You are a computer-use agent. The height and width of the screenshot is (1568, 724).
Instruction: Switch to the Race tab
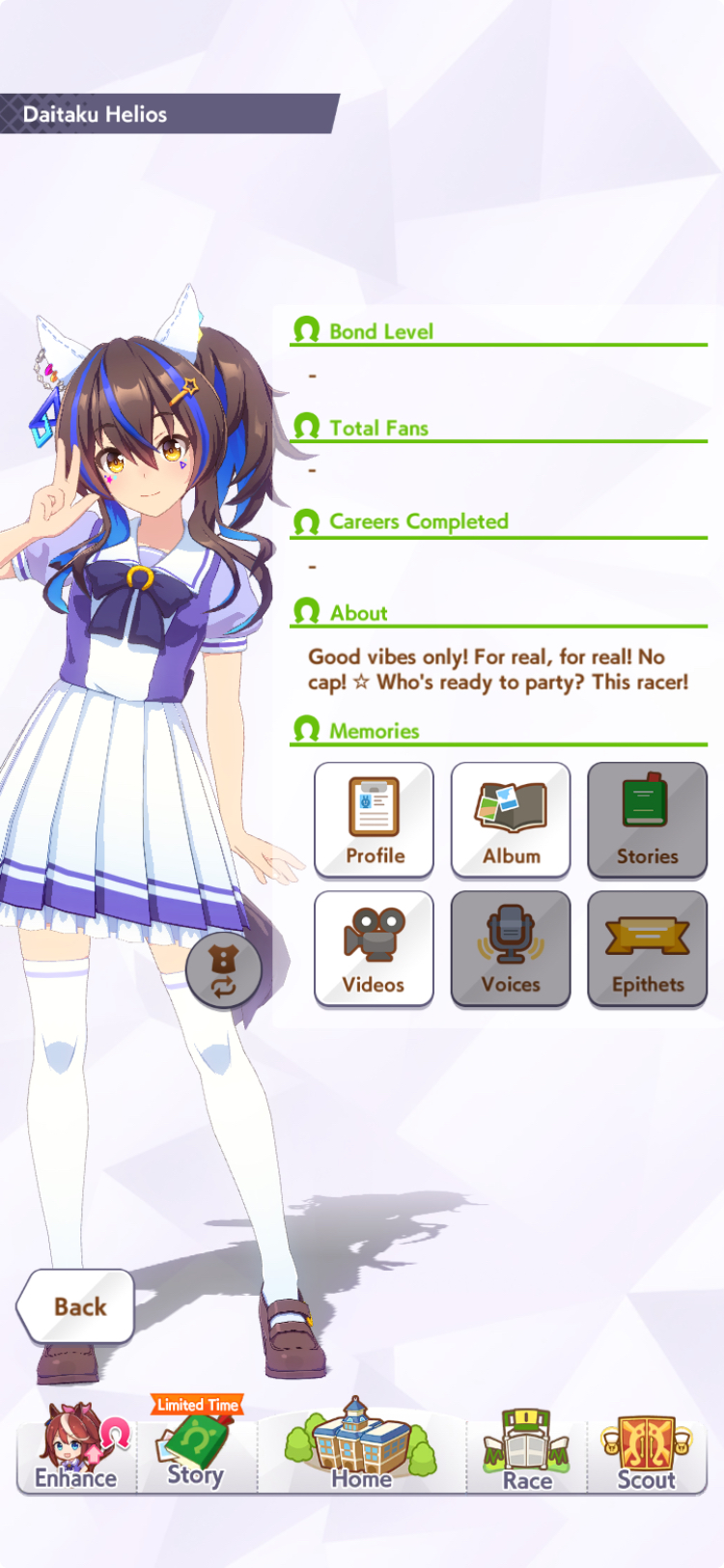[x=527, y=1450]
